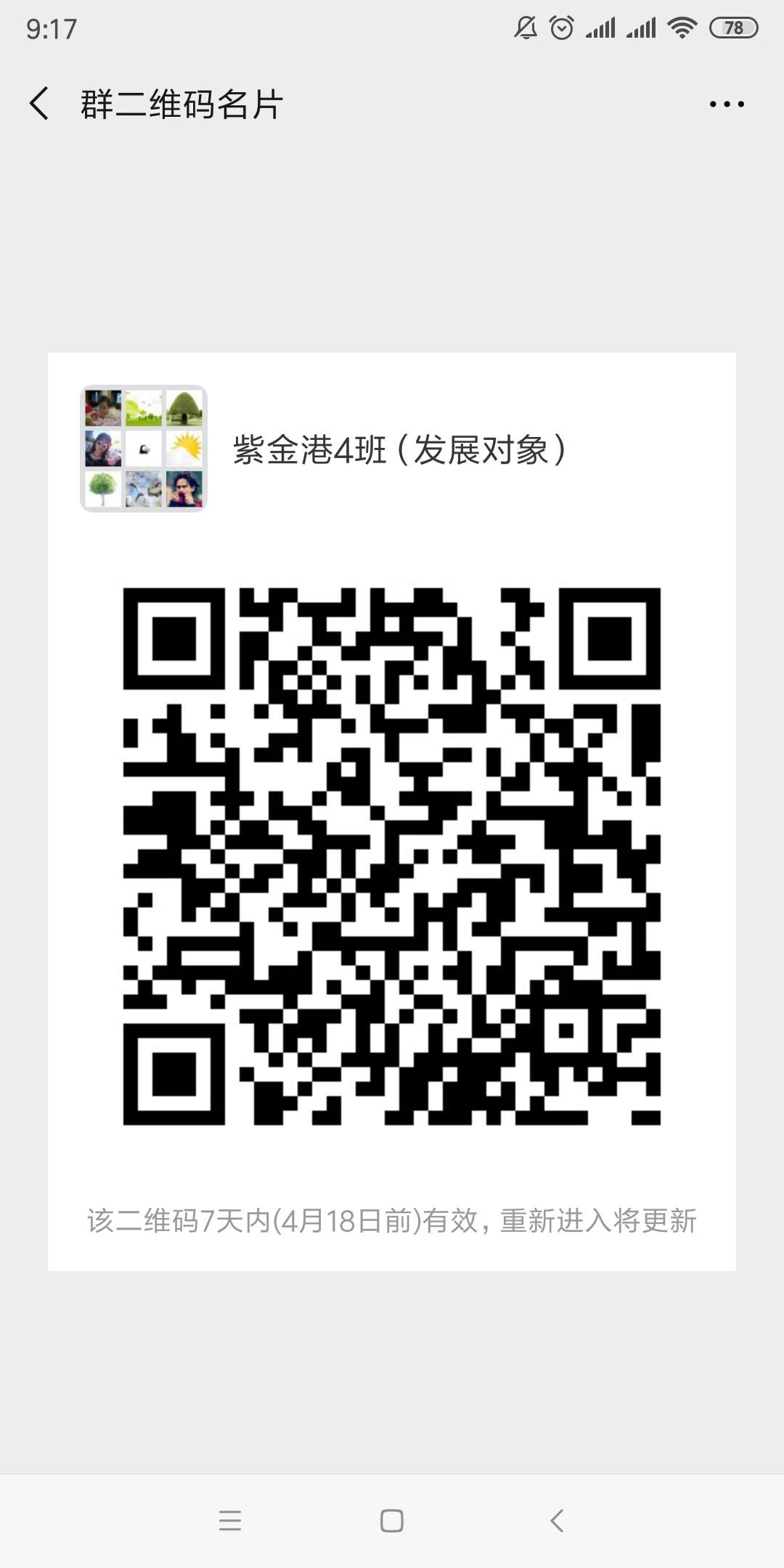The width and height of the screenshot is (784, 1568).
Task: Tap the system back button
Action: click(x=557, y=1520)
